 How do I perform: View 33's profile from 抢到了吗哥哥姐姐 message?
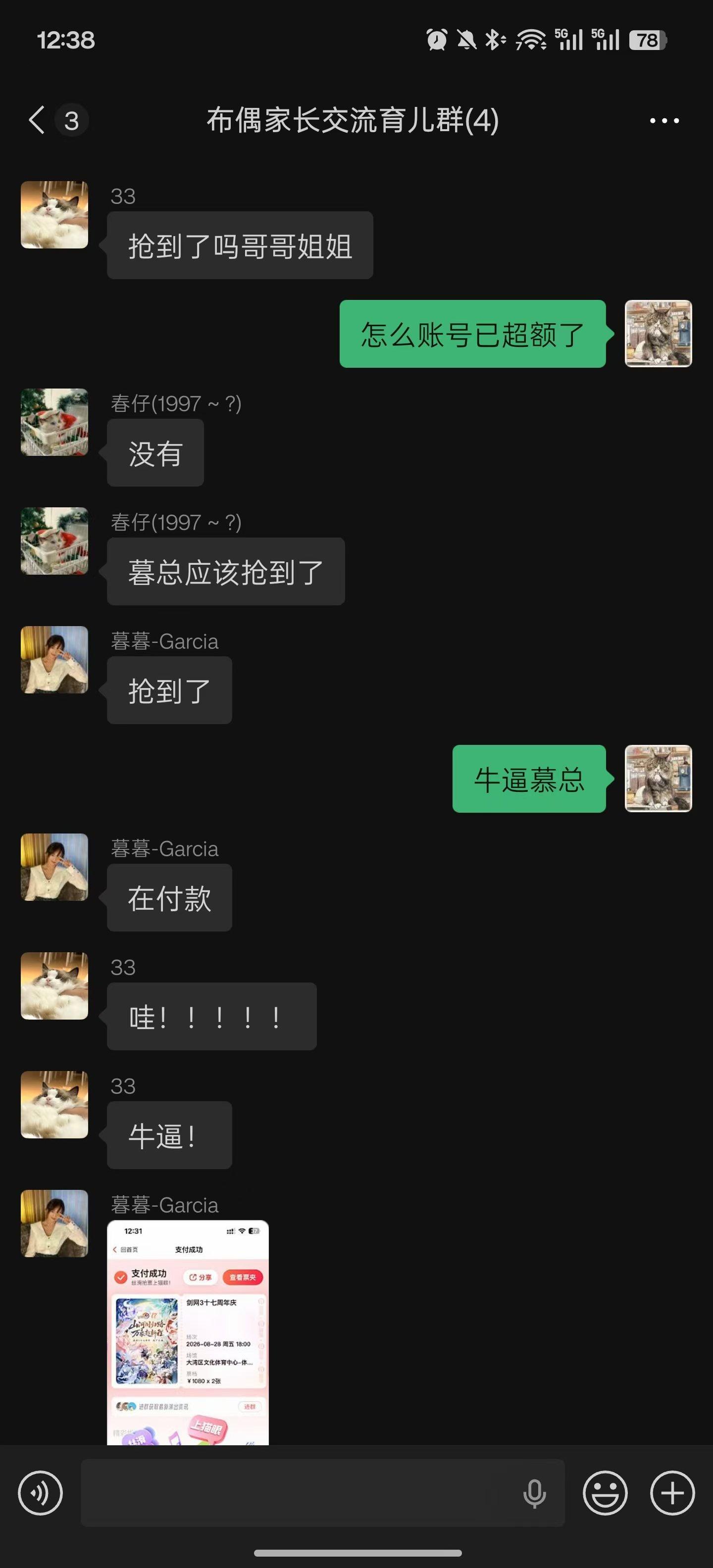pyautogui.click(x=54, y=214)
